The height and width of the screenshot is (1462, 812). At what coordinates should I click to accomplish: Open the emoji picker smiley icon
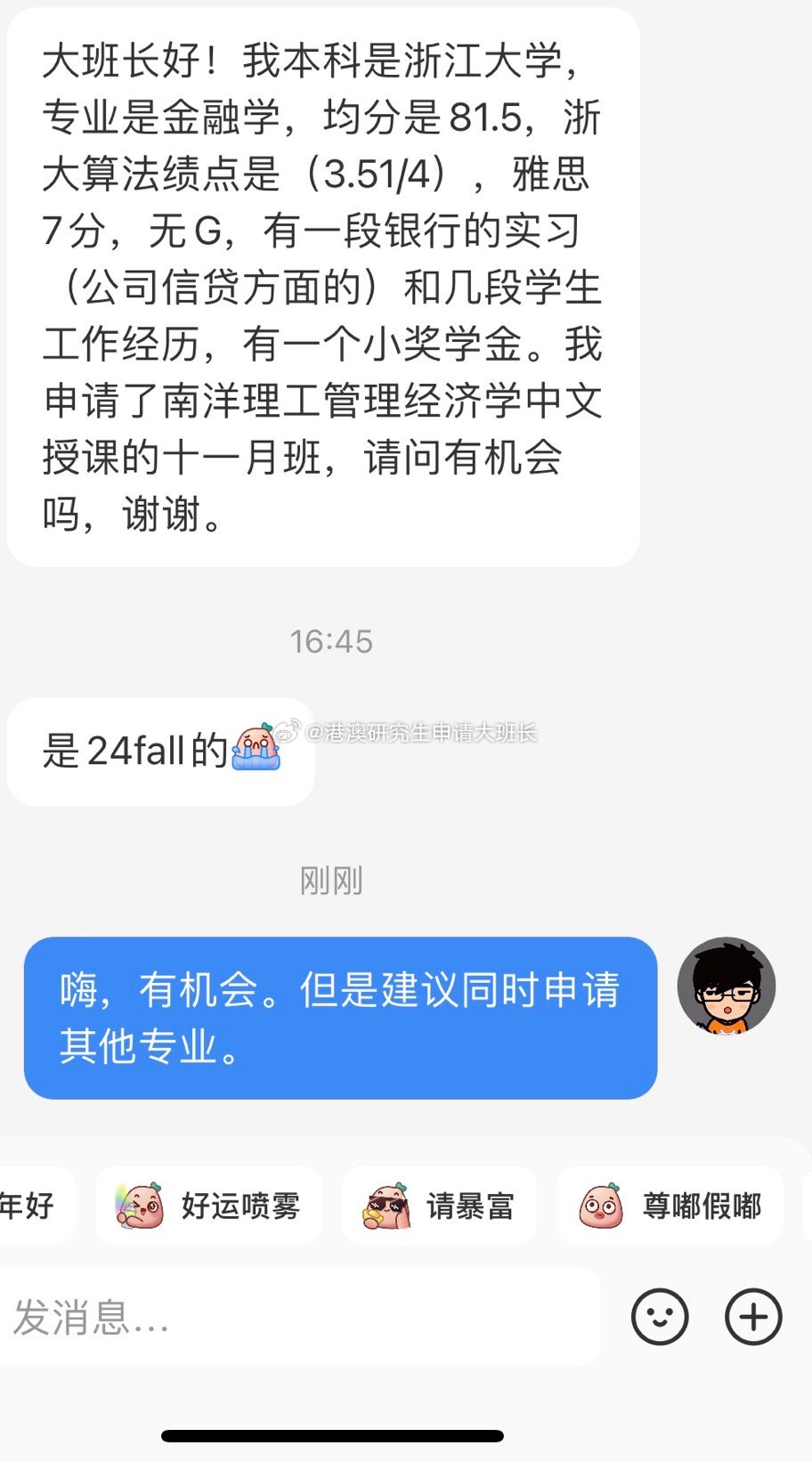(660, 1317)
